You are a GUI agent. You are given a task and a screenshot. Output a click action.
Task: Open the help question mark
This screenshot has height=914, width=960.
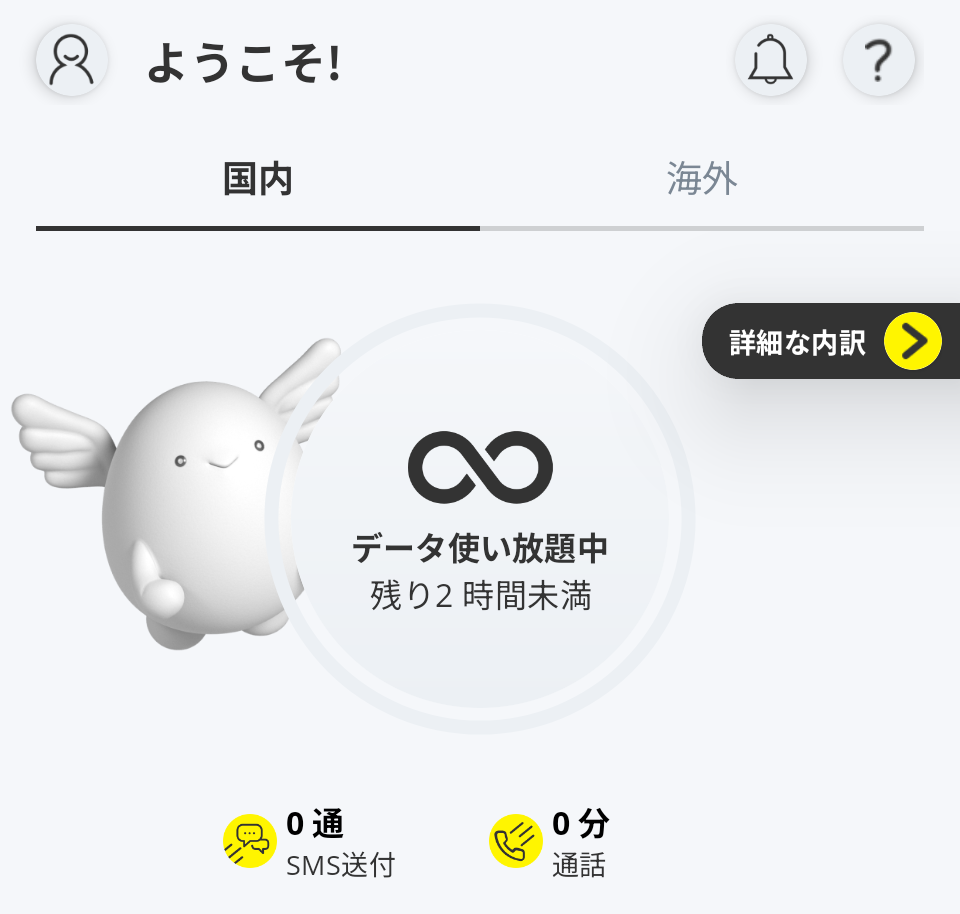878,61
